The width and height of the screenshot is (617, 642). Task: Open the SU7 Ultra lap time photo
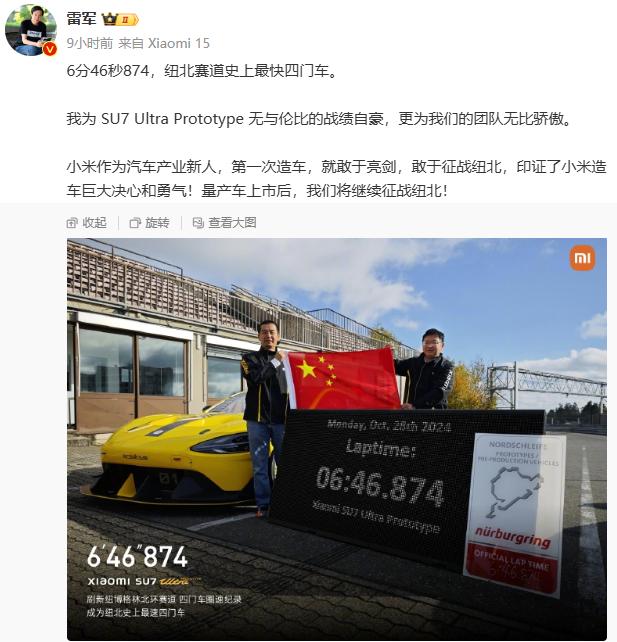click(336, 438)
